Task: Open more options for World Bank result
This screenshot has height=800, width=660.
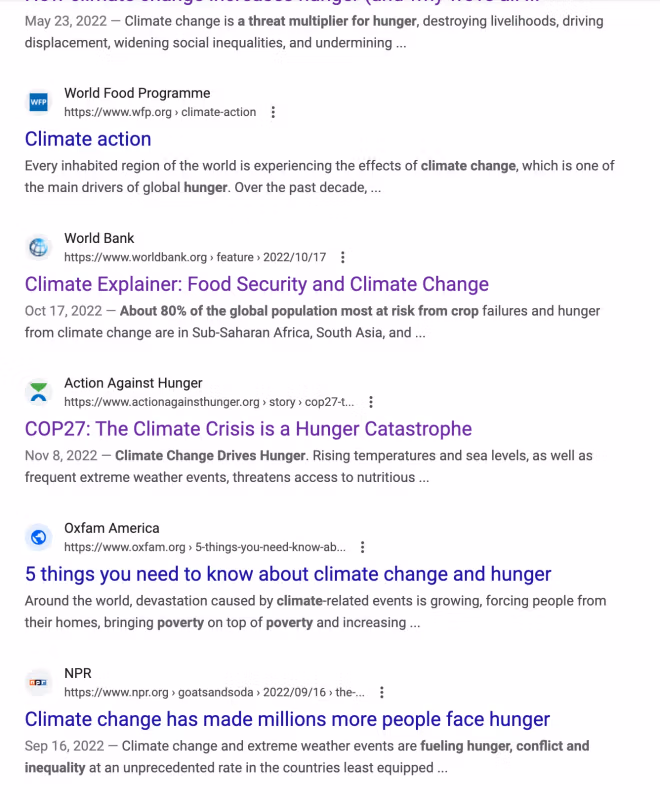Action: point(343,257)
